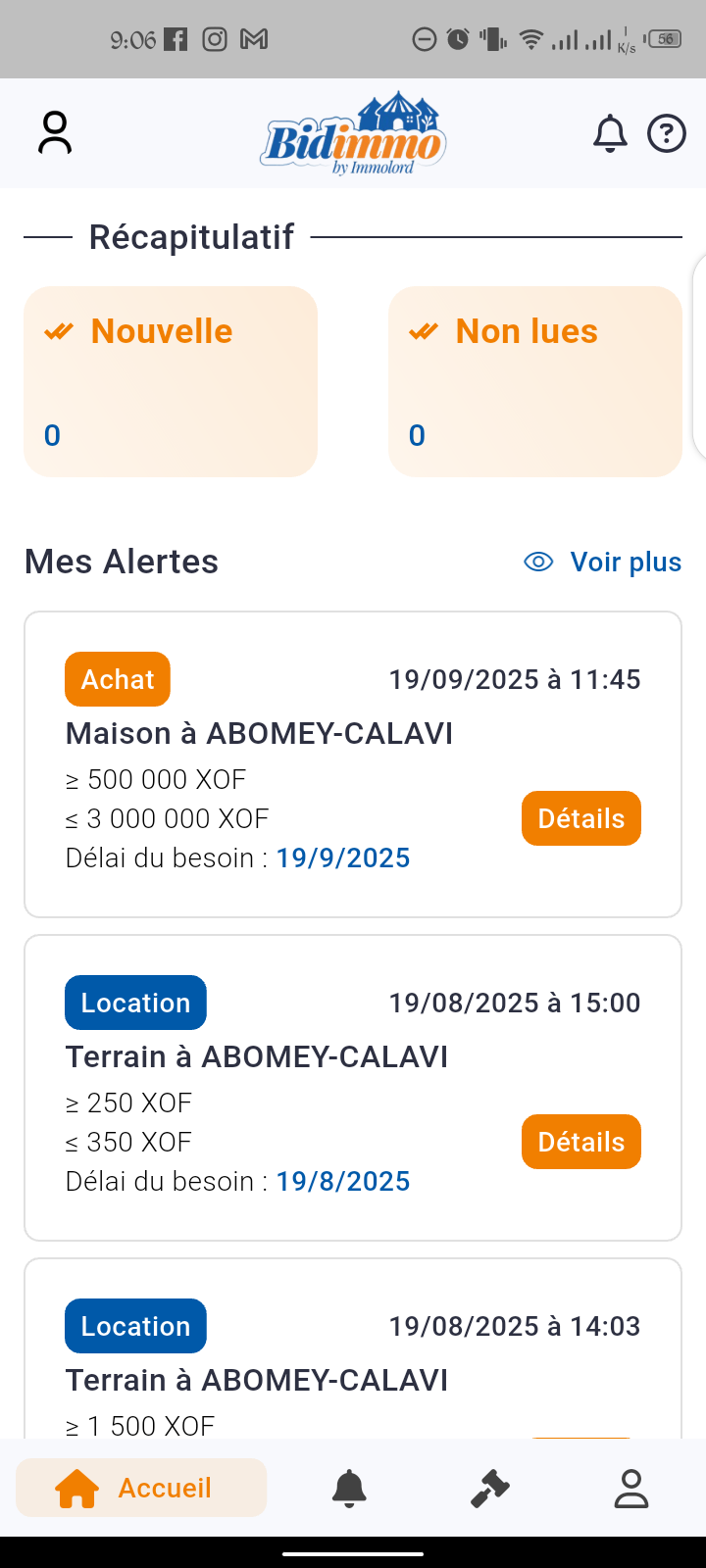Switch to the bell tab in bottom bar

pos(349,1488)
